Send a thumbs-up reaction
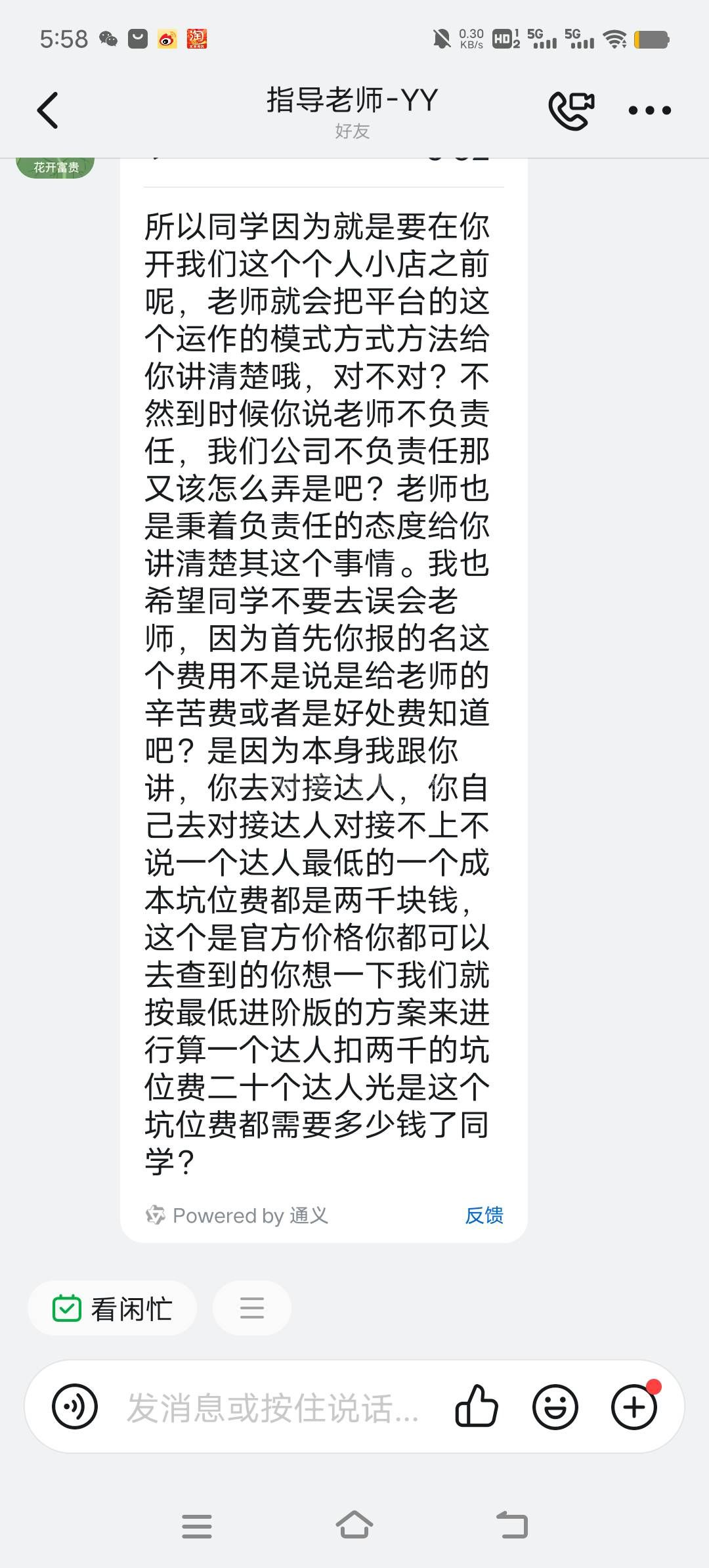The width and height of the screenshot is (709, 1568). 477,1406
